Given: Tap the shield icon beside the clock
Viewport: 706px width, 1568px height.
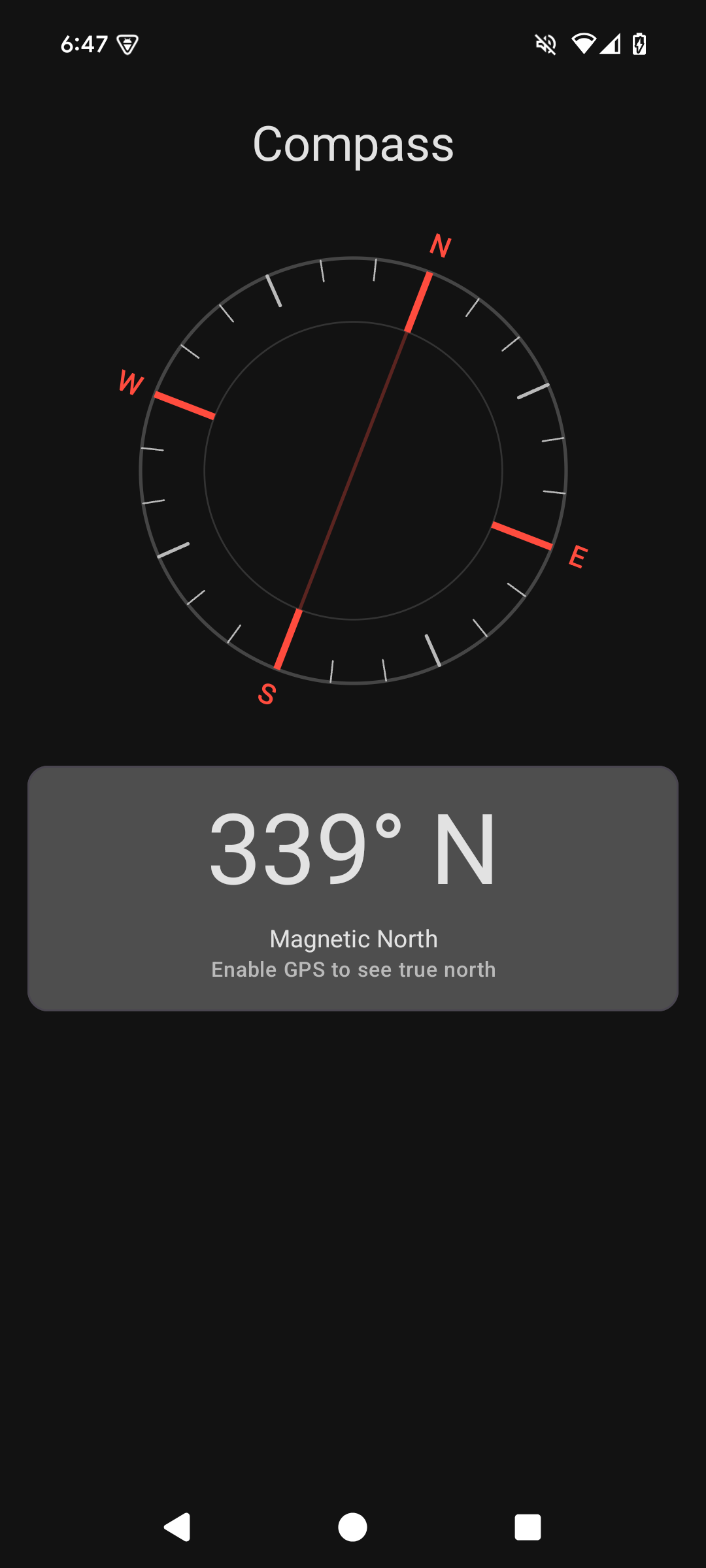Looking at the screenshot, I should [x=126, y=44].
